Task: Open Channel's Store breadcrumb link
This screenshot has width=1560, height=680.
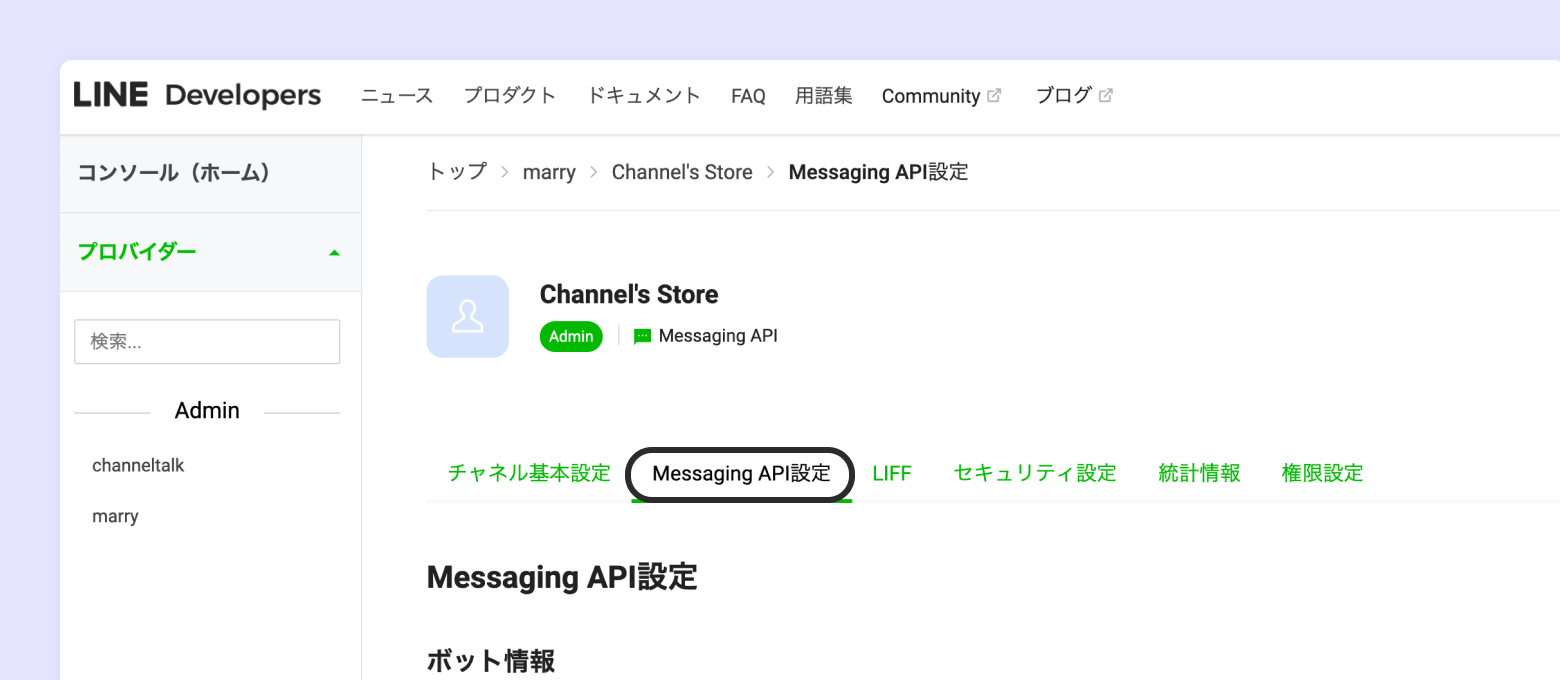Action: coord(681,172)
